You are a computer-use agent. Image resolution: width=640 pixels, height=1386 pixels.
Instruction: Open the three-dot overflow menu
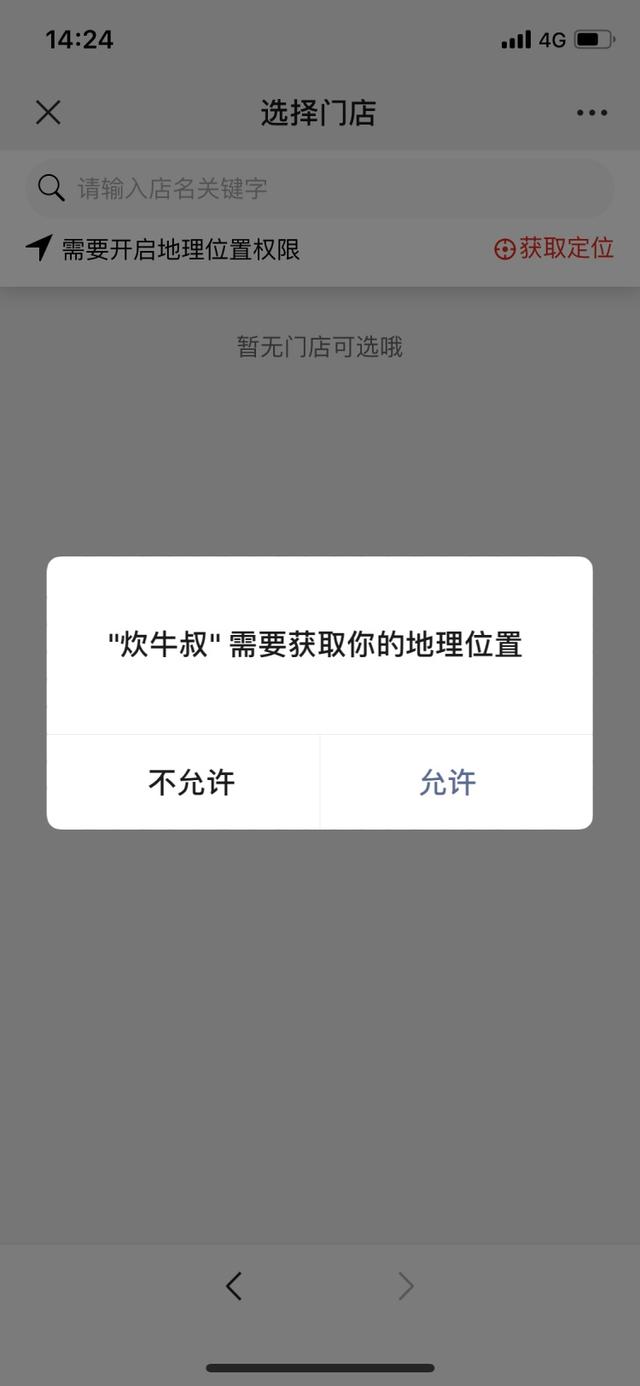point(592,113)
